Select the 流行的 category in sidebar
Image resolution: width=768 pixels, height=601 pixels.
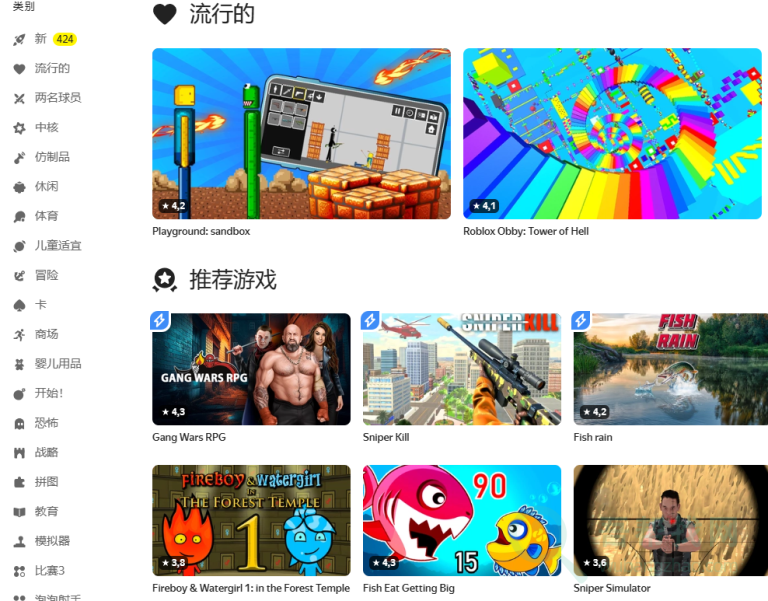[x=52, y=68]
